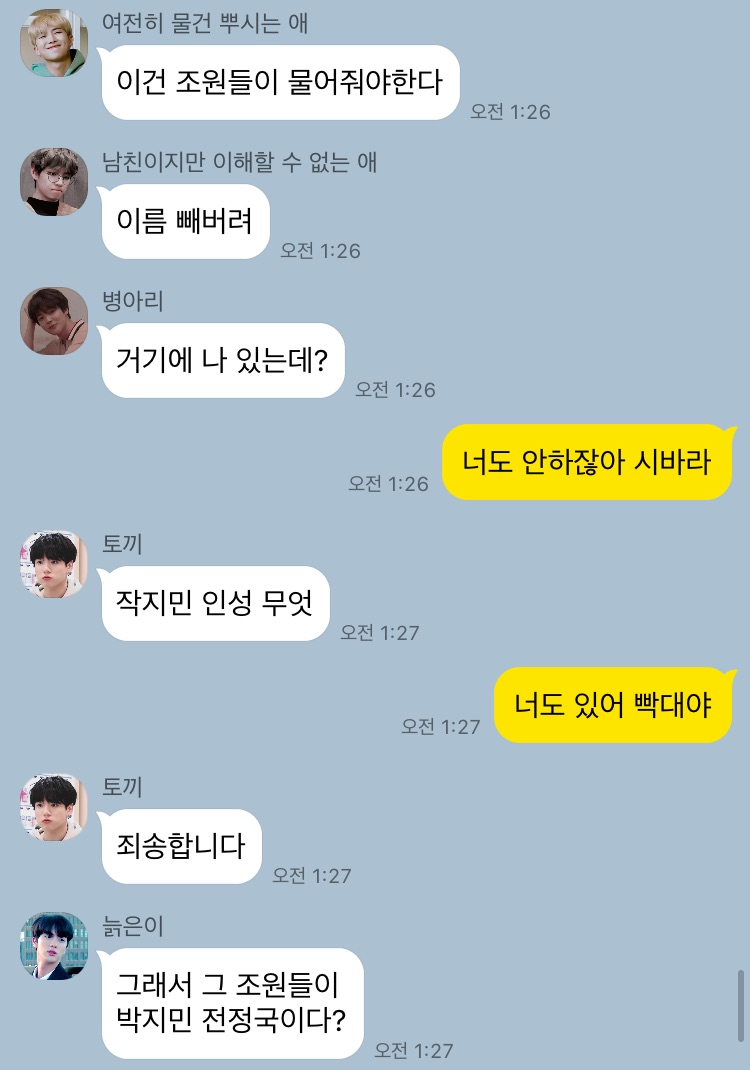Open 토끼's first profile picture
This screenshot has width=750, height=1070.
tap(53, 563)
